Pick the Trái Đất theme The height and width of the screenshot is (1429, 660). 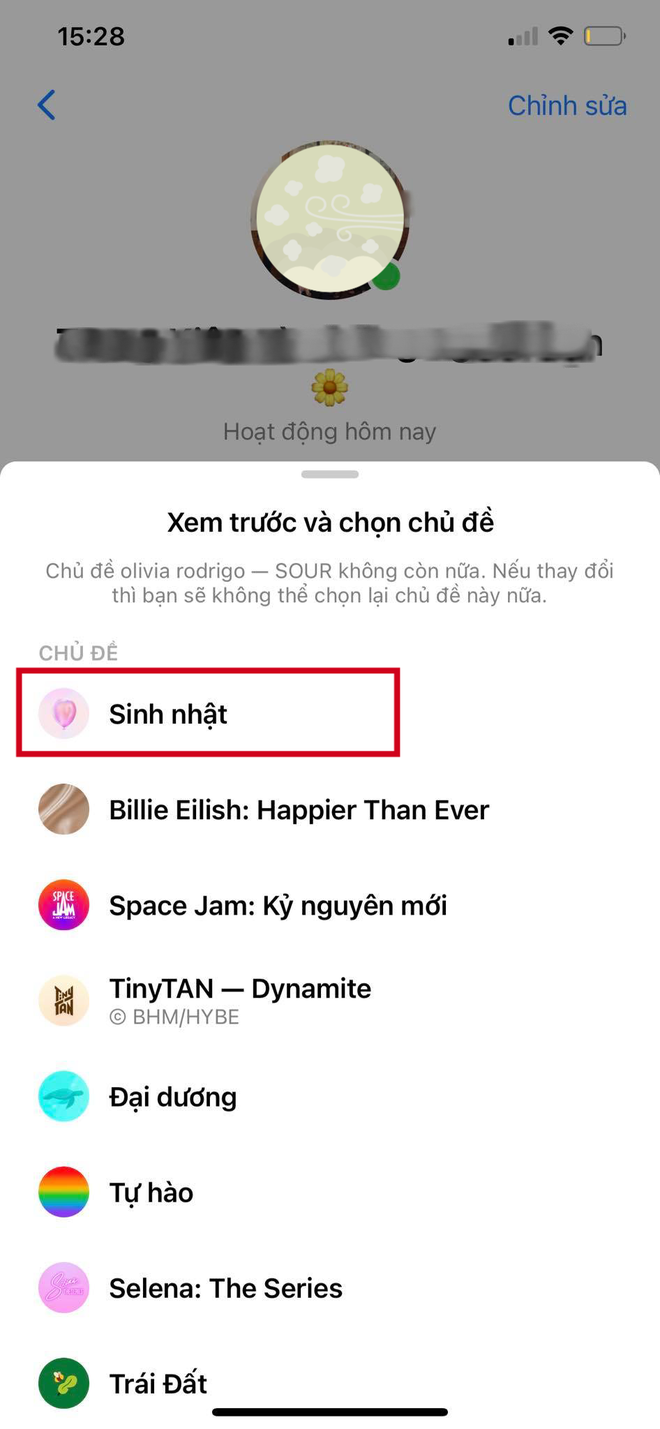tap(157, 1384)
